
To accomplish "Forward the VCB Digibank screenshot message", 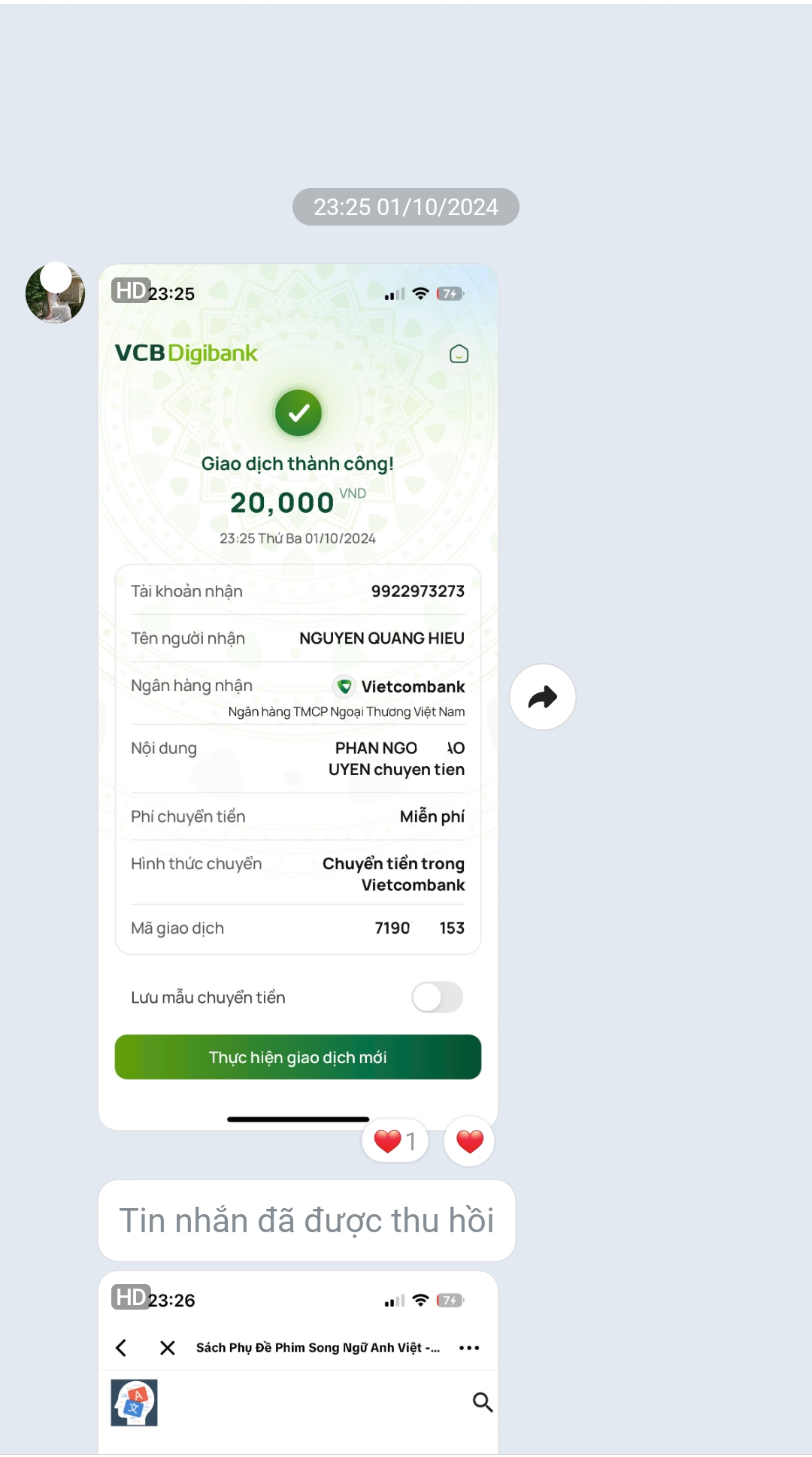I will (542, 697).
